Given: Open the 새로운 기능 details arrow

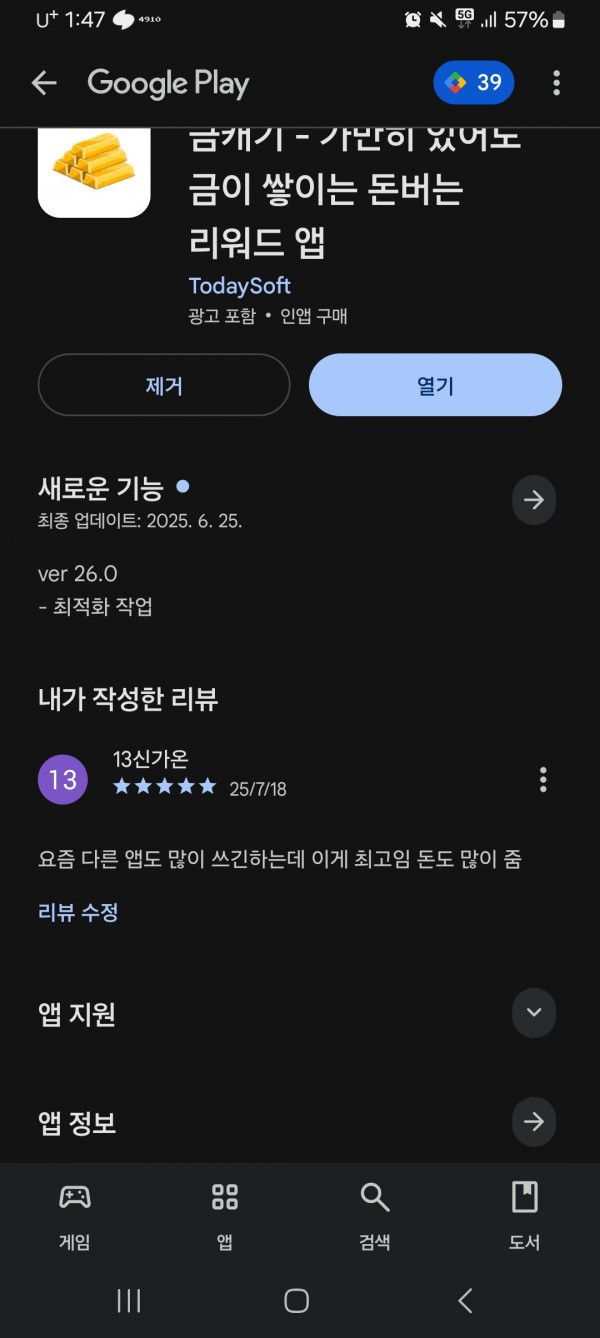Looking at the screenshot, I should point(534,500).
